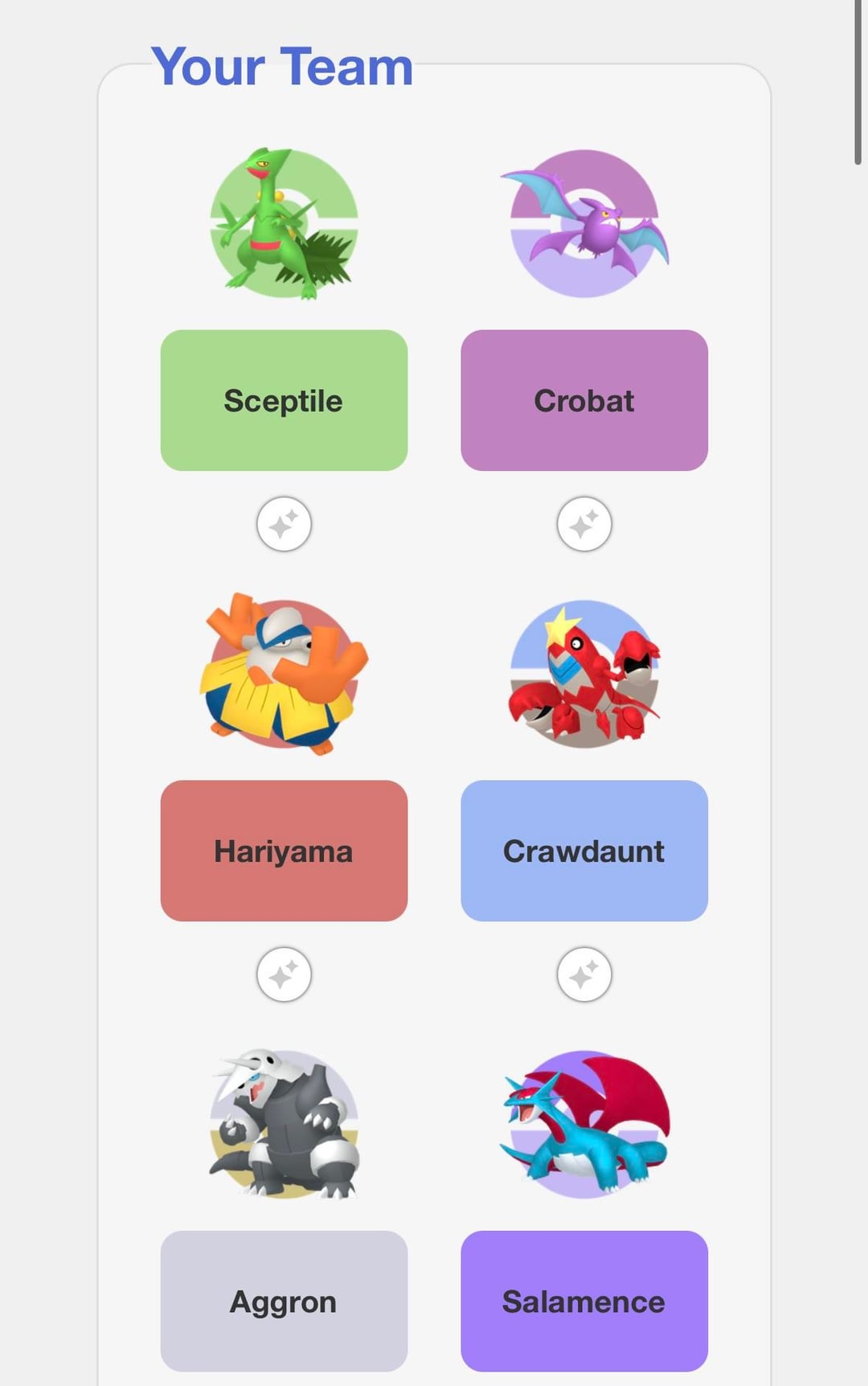Tap the sparkle icon below Crawdaunt
The image size is (868, 1386).
(584, 975)
